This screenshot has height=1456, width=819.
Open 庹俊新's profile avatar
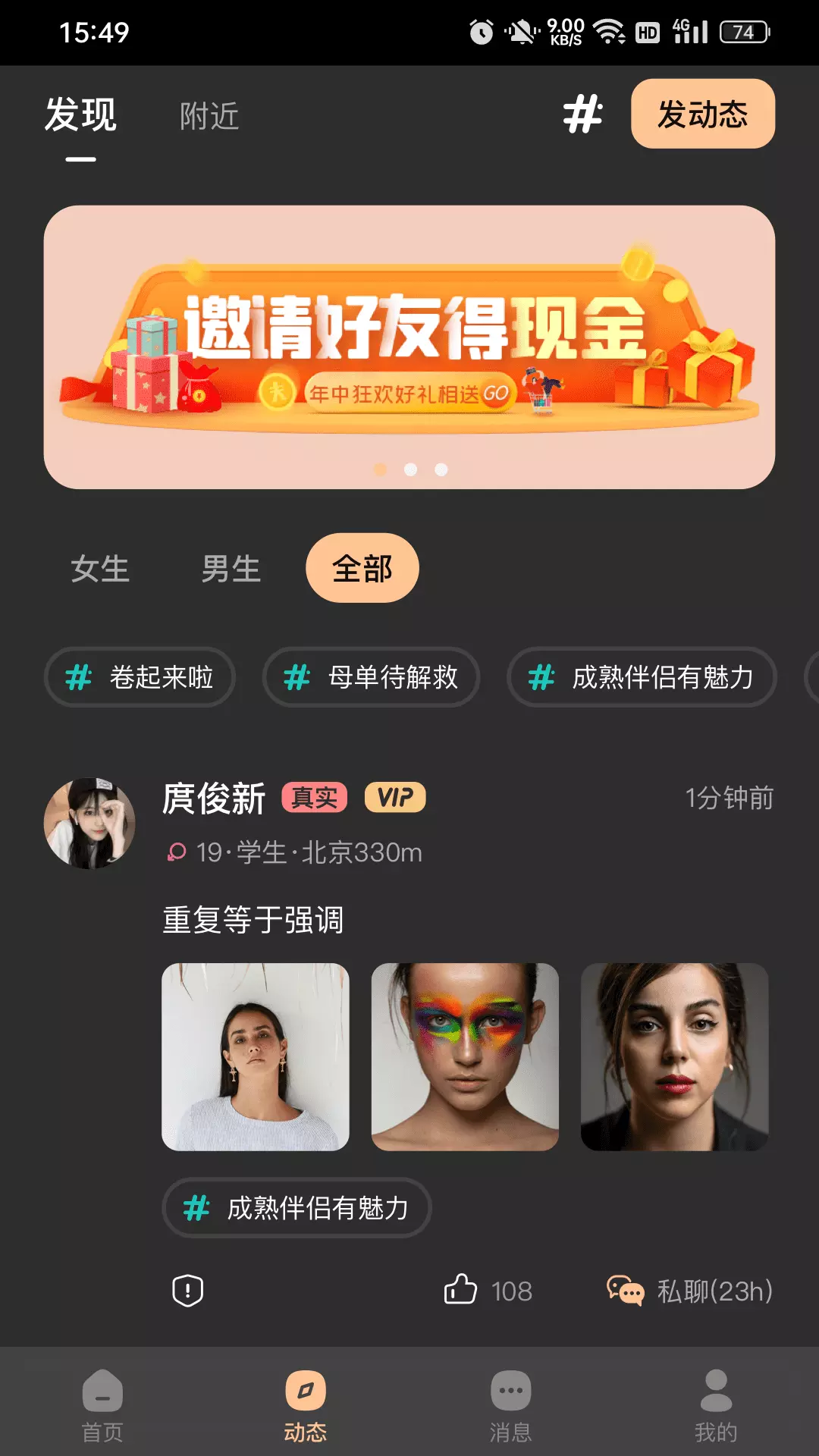(89, 823)
